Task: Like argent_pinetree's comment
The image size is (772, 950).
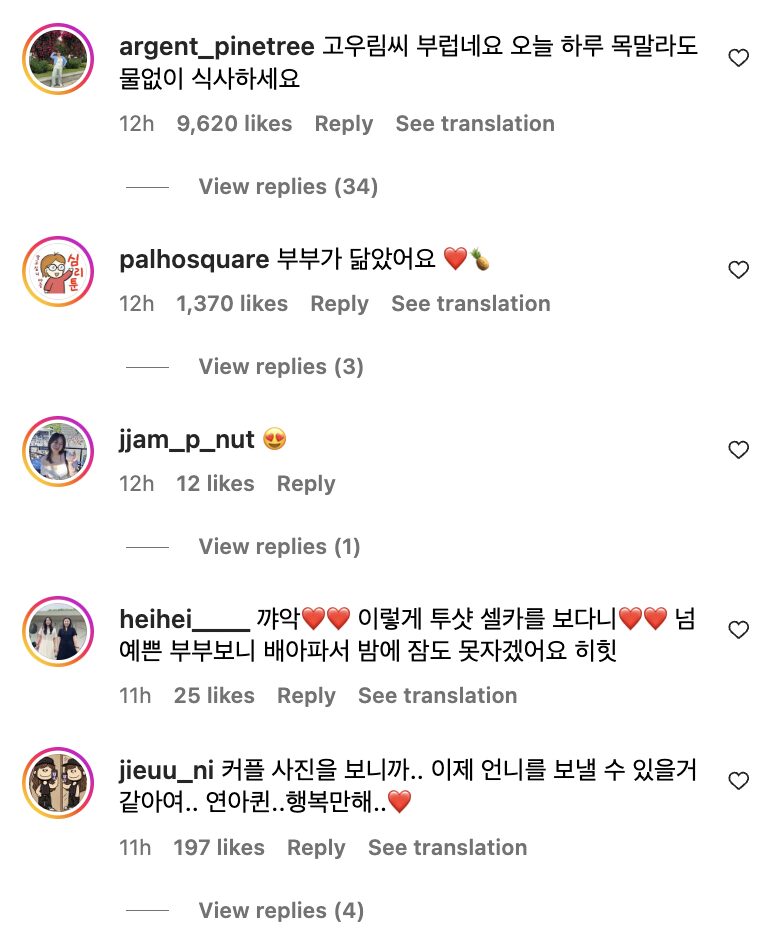Action: pyautogui.click(x=738, y=59)
